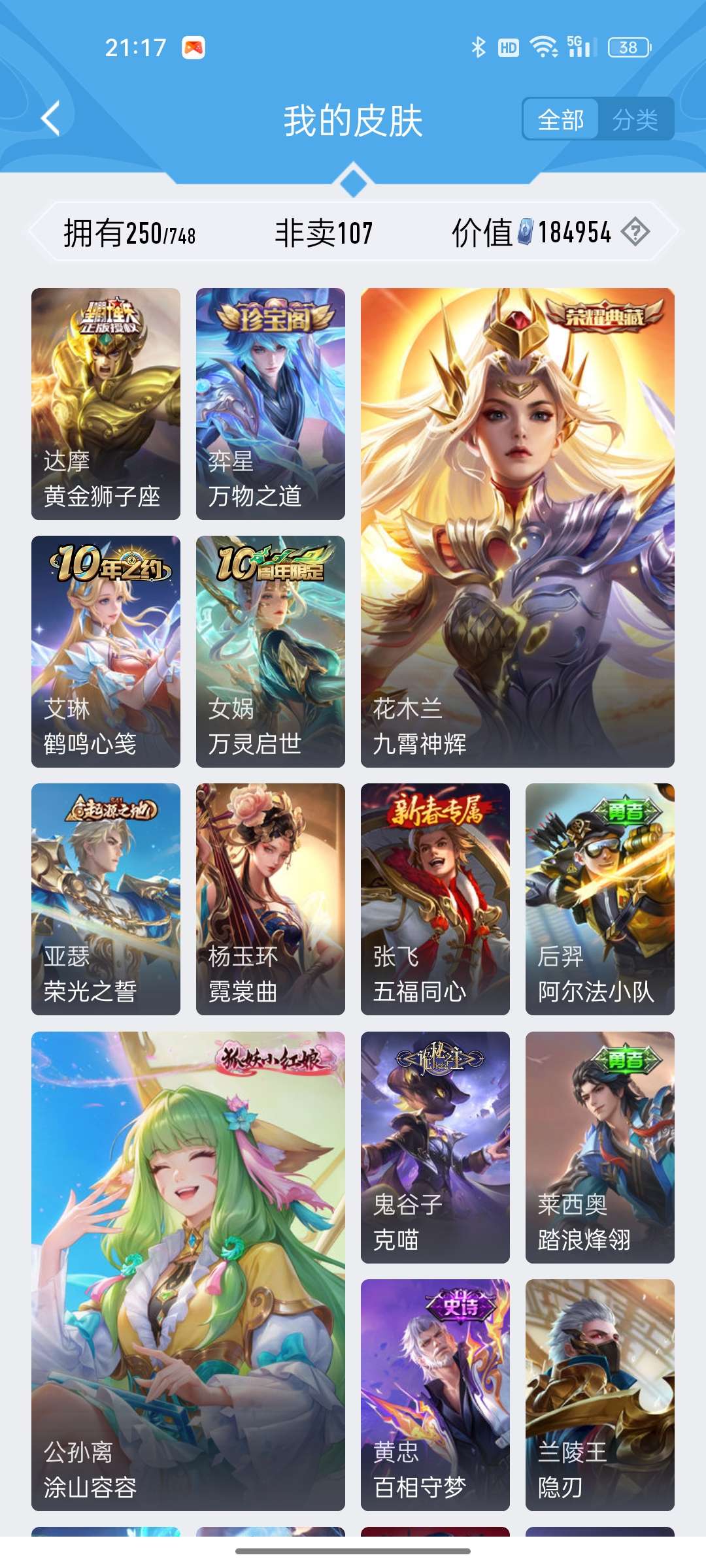Open the value help question icon
The image size is (706, 1568).
pyautogui.click(x=635, y=232)
